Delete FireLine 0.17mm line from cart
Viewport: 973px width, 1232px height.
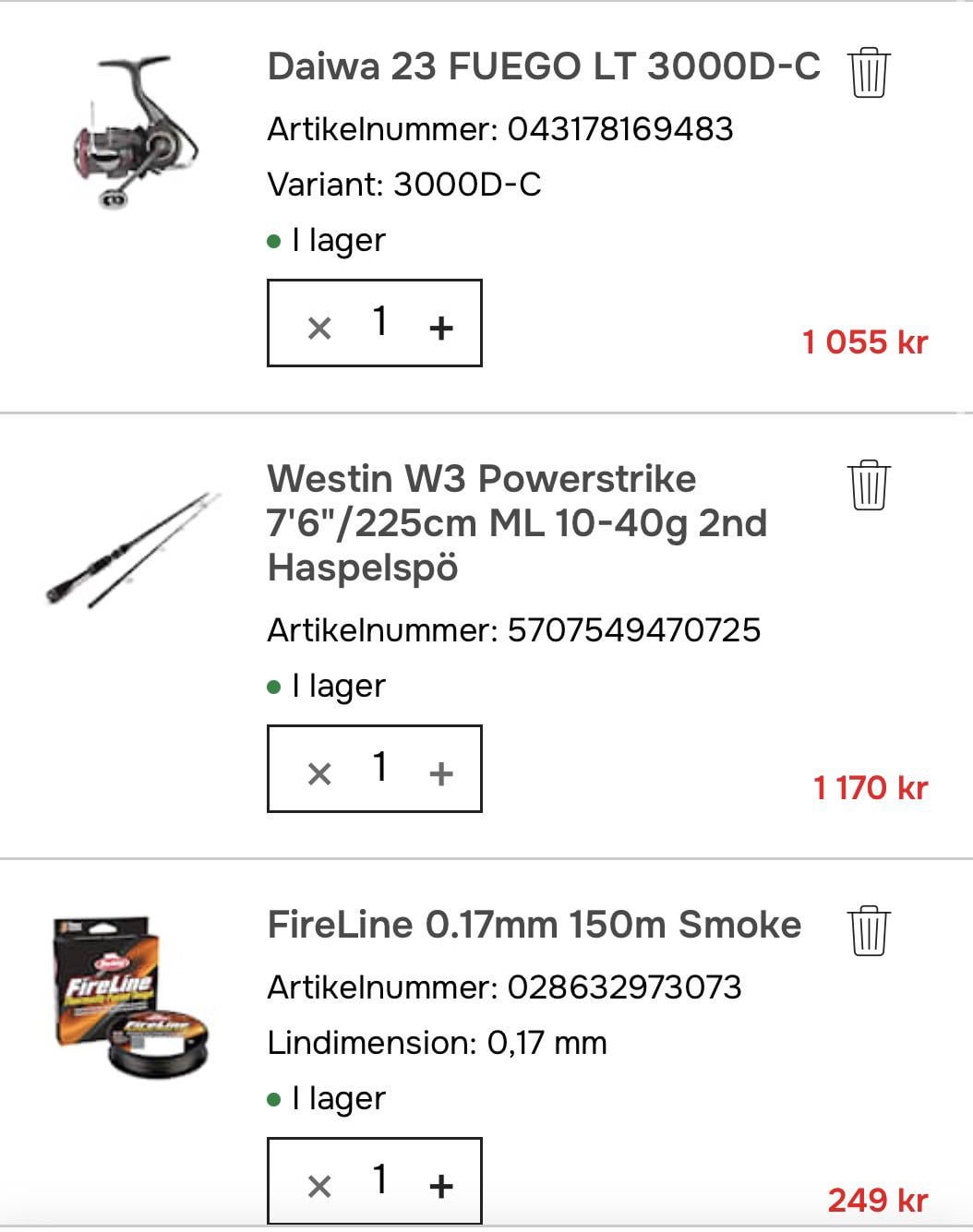point(868,930)
